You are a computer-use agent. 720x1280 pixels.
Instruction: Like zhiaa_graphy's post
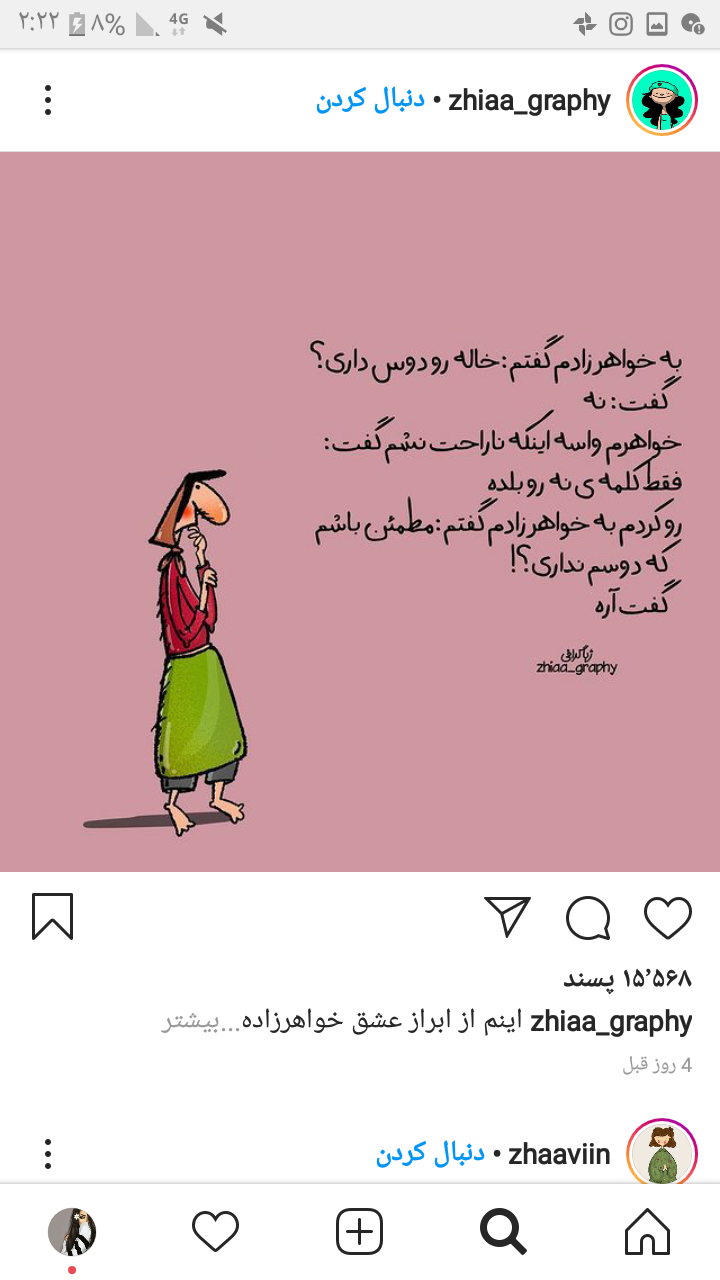pyautogui.click(x=667, y=918)
